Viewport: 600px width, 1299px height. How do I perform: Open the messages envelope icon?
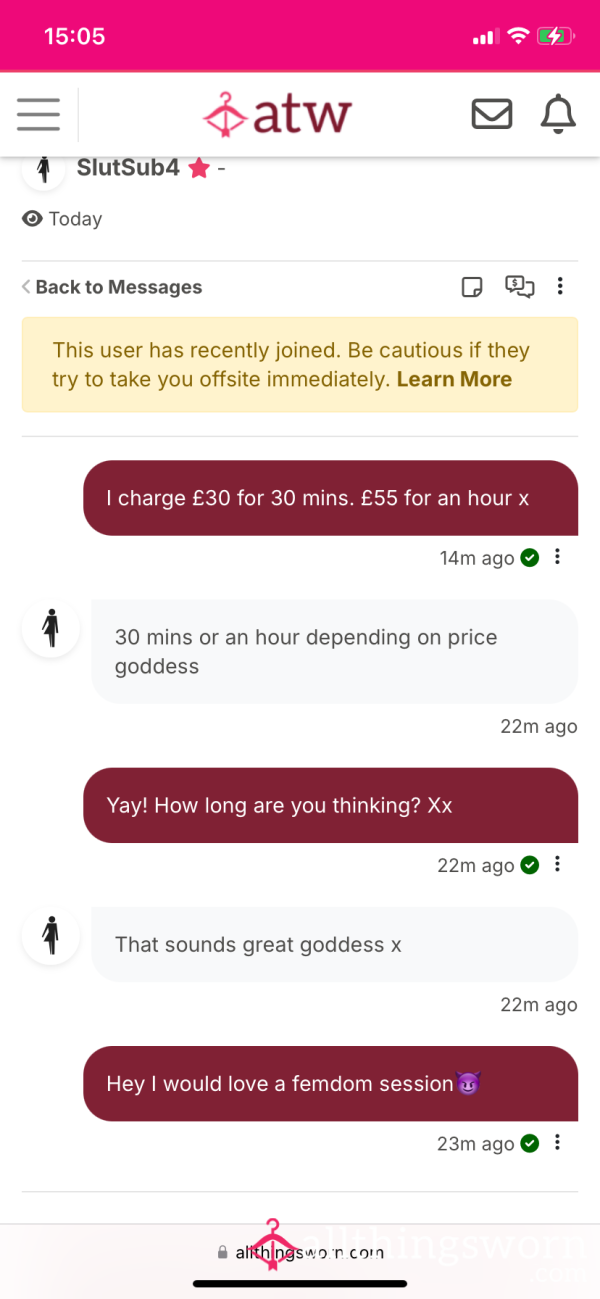click(x=492, y=114)
